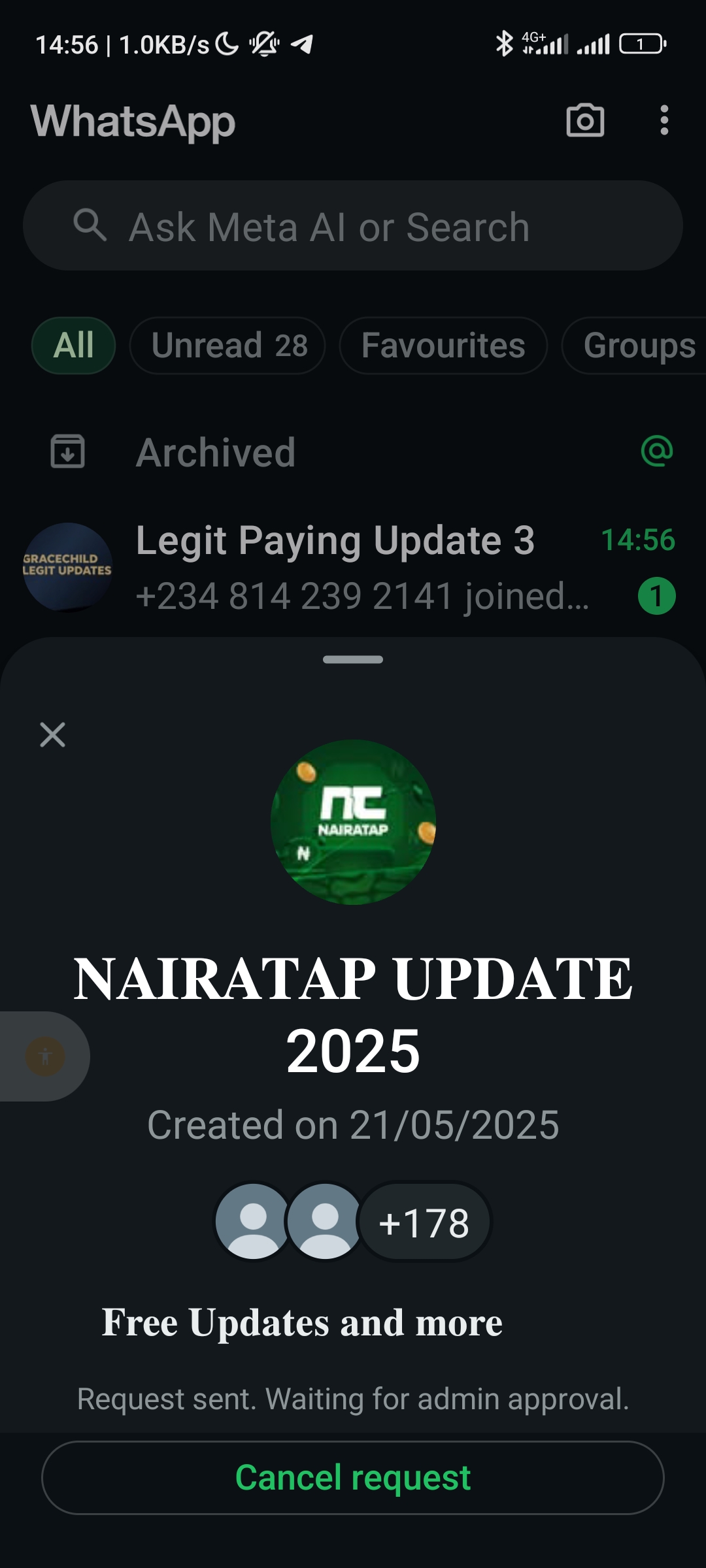The height and width of the screenshot is (1568, 706).
Task: Open the three-dot overflow menu
Action: click(664, 120)
